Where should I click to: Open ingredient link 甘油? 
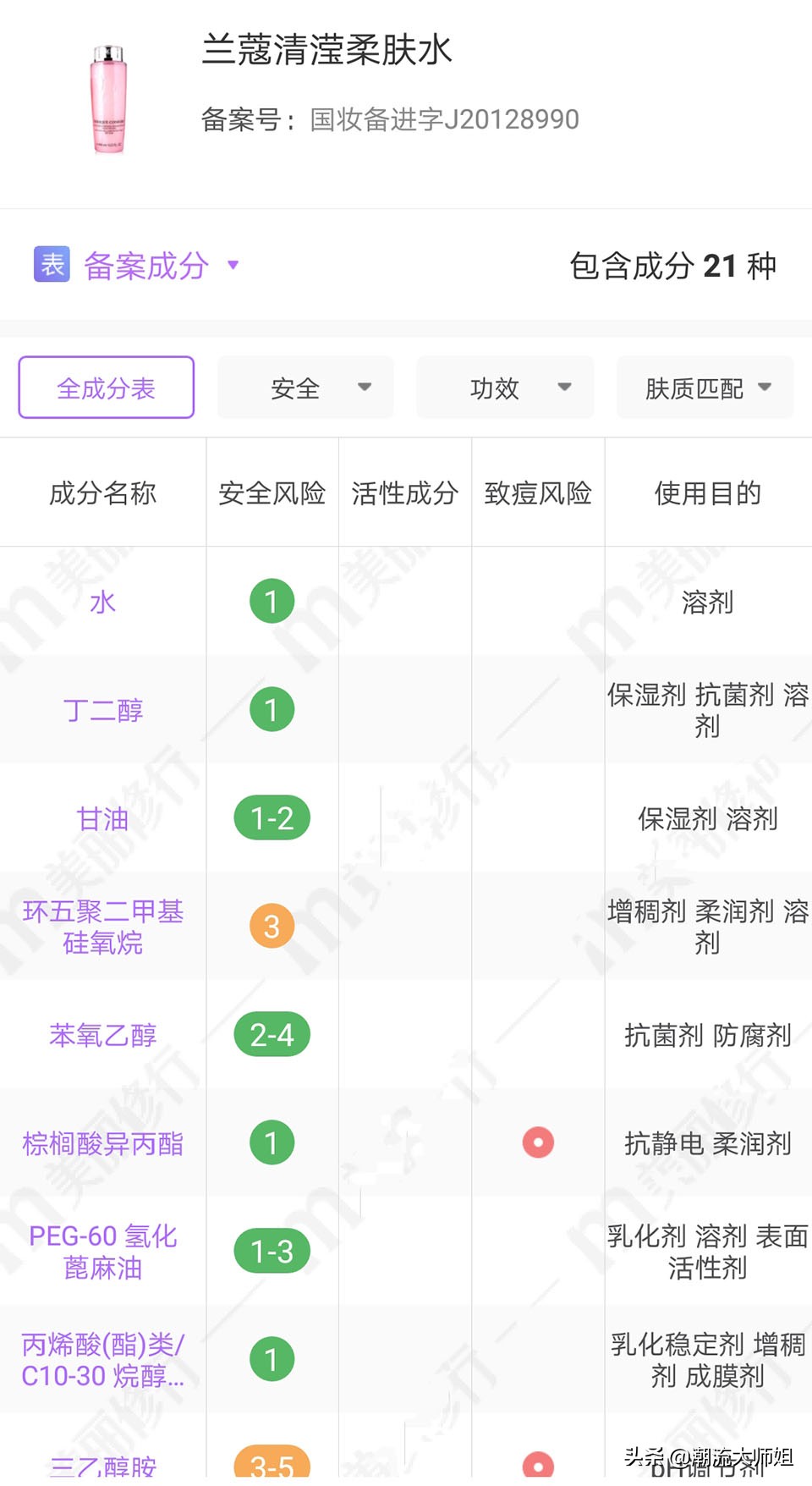pyautogui.click(x=103, y=818)
